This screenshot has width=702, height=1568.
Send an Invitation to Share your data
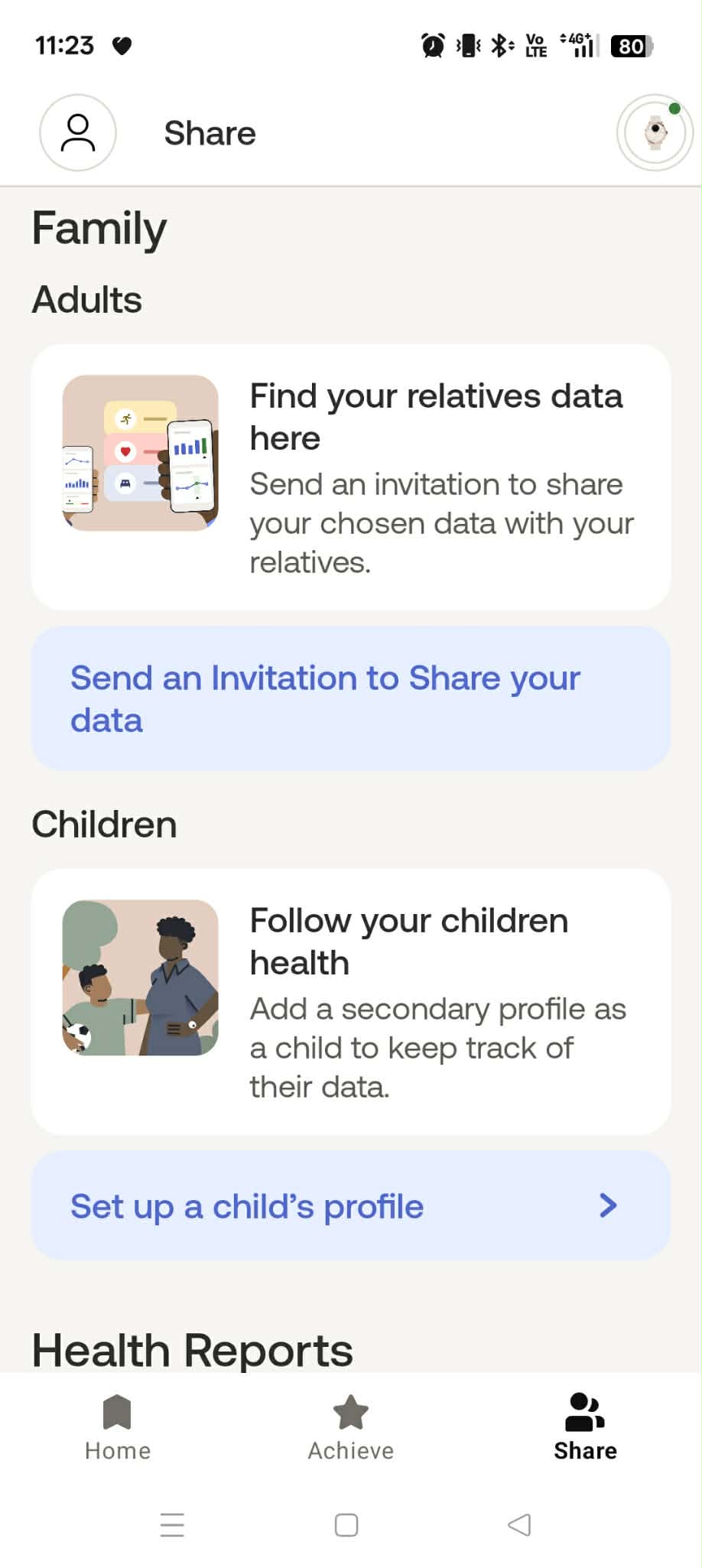350,698
